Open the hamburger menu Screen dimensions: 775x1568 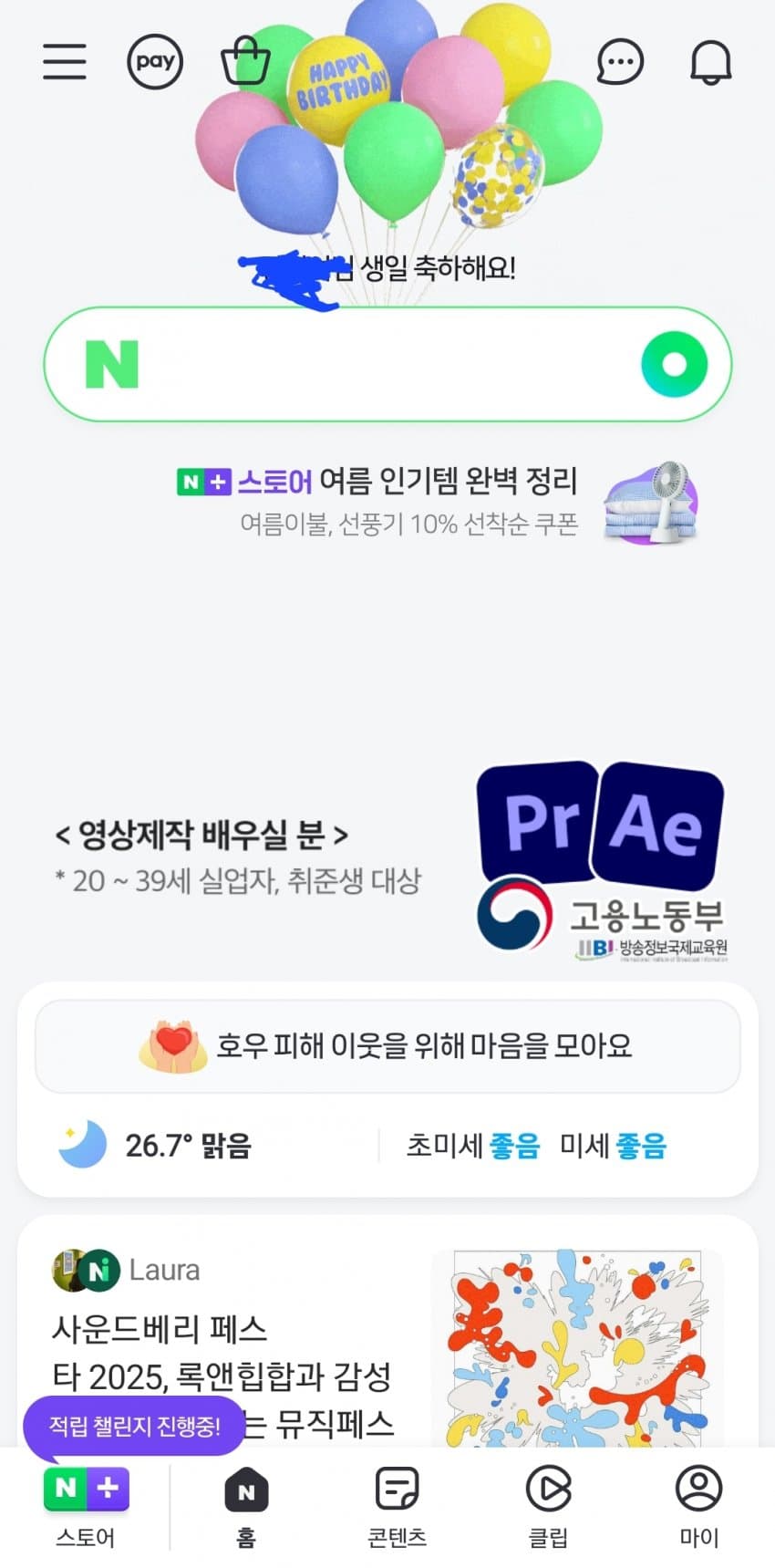(65, 62)
